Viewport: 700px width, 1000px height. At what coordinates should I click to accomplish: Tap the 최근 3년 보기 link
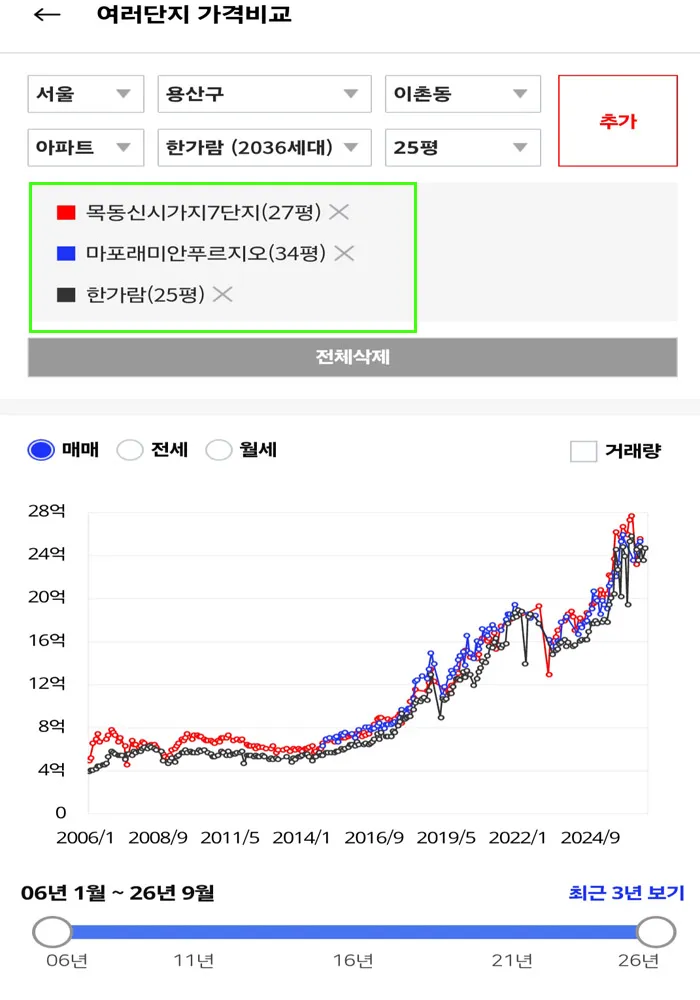(x=626, y=893)
